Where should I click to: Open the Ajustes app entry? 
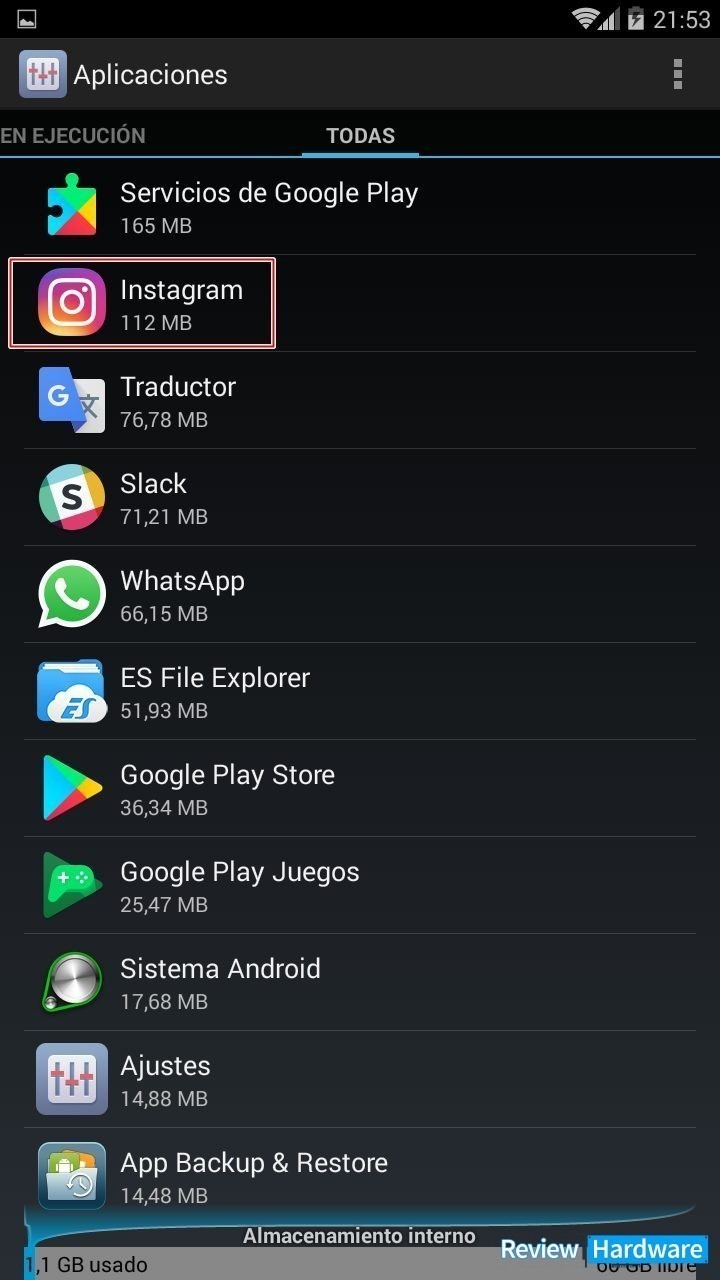pyautogui.click(x=360, y=1080)
